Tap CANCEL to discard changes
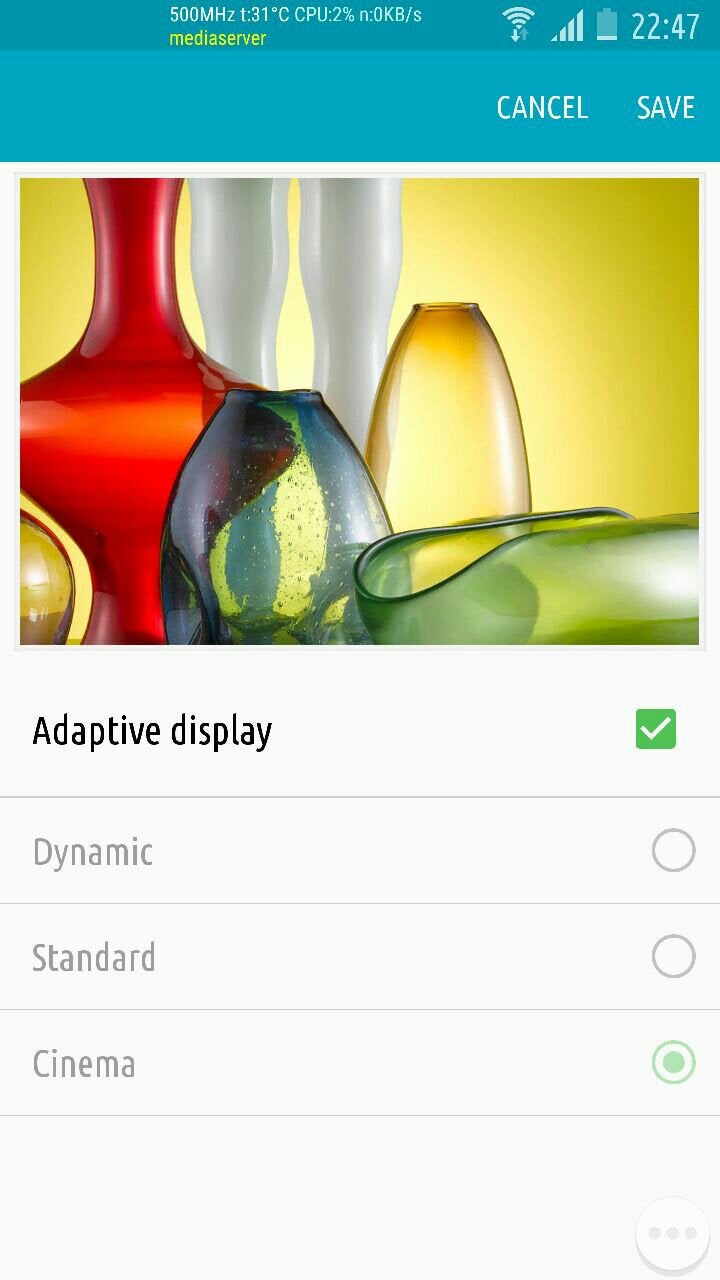This screenshot has width=720, height=1280. click(x=541, y=107)
